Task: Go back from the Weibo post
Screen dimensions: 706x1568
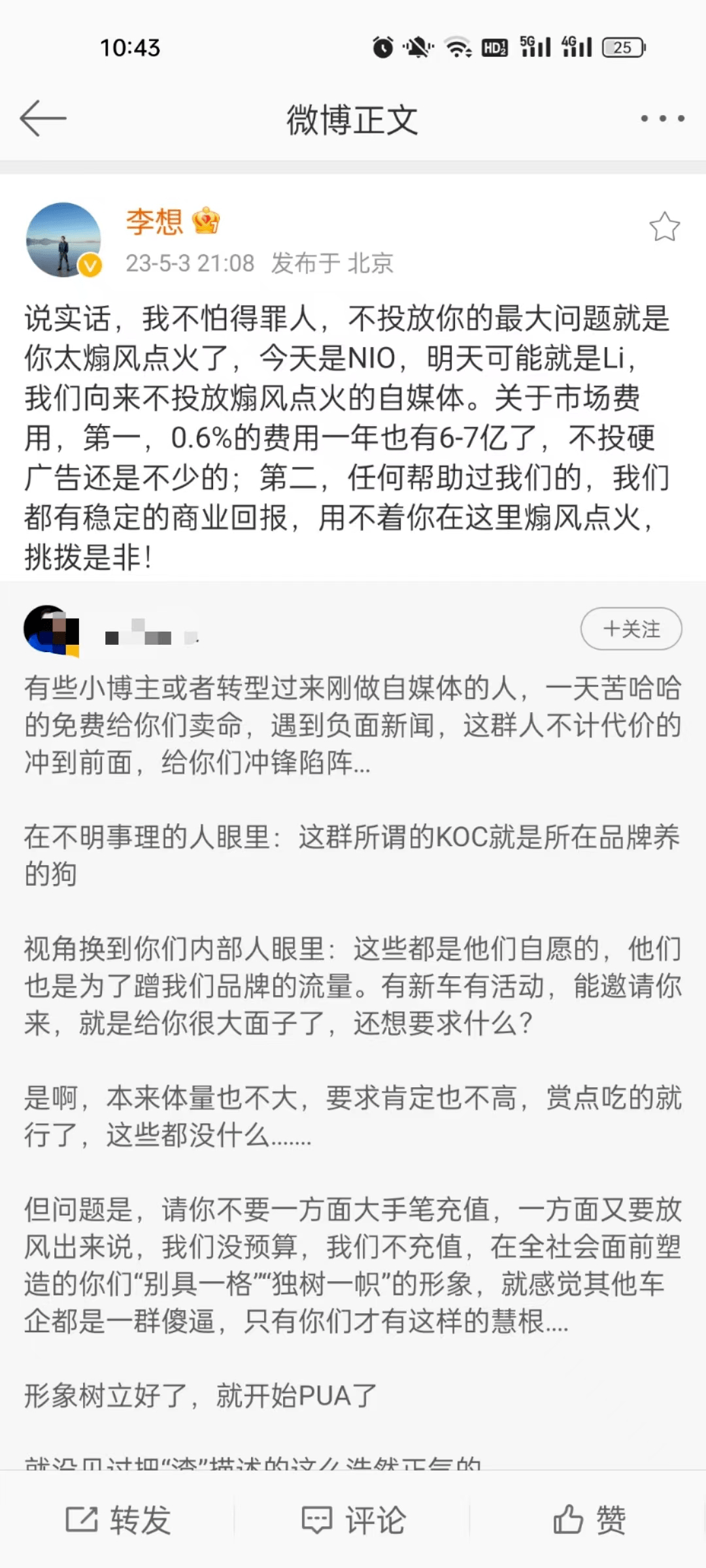Action: pyautogui.click(x=43, y=118)
